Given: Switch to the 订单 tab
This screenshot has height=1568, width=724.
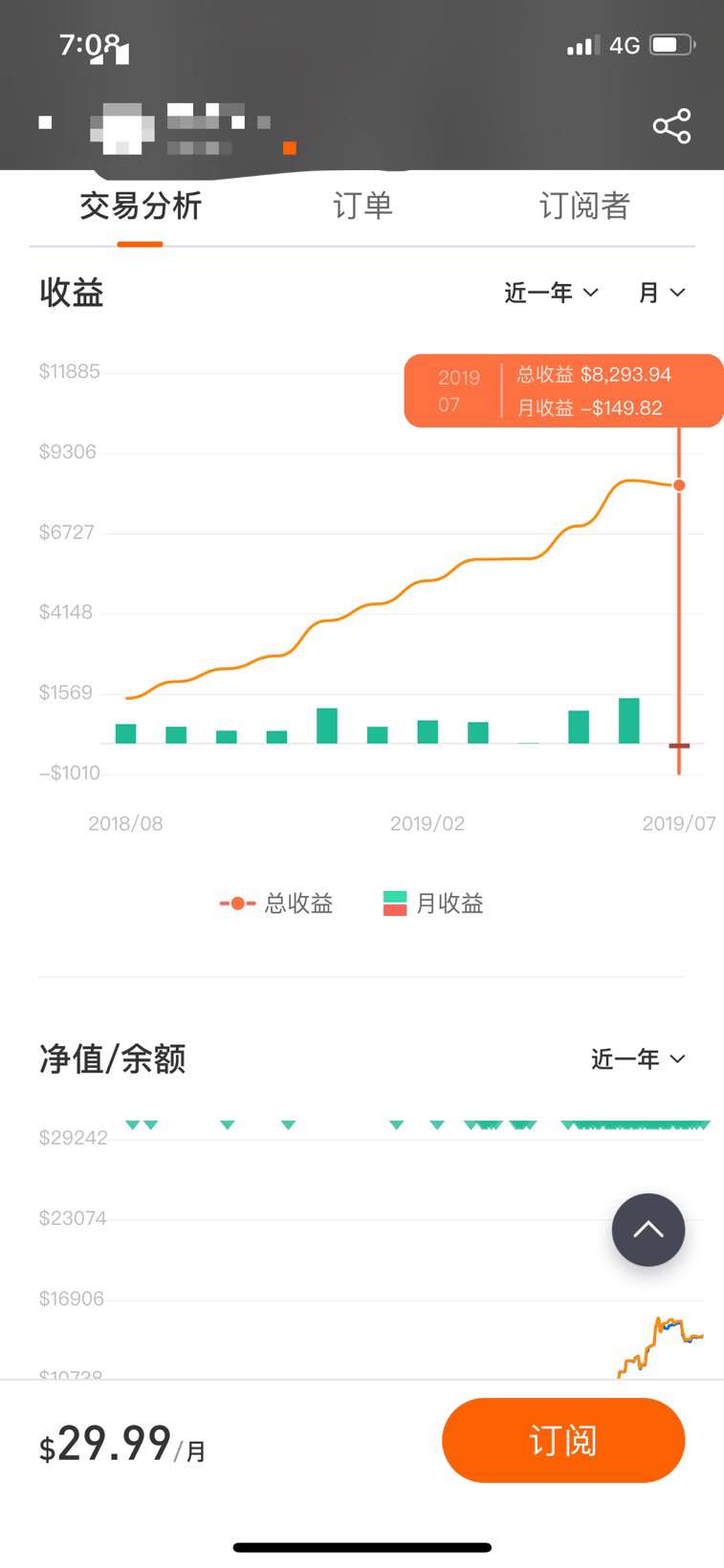Looking at the screenshot, I should click(362, 206).
